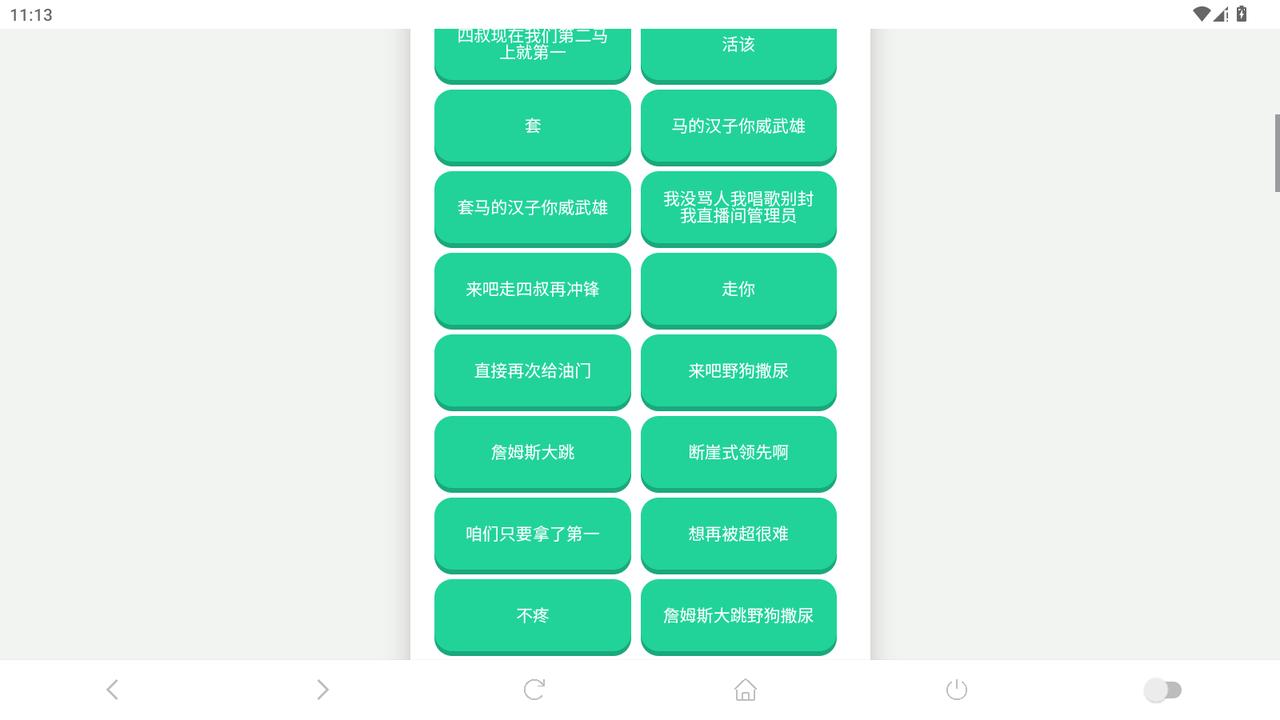Play 来吧走四叔再冲锋 clip
Screen dimensions: 1280x720
532,289
